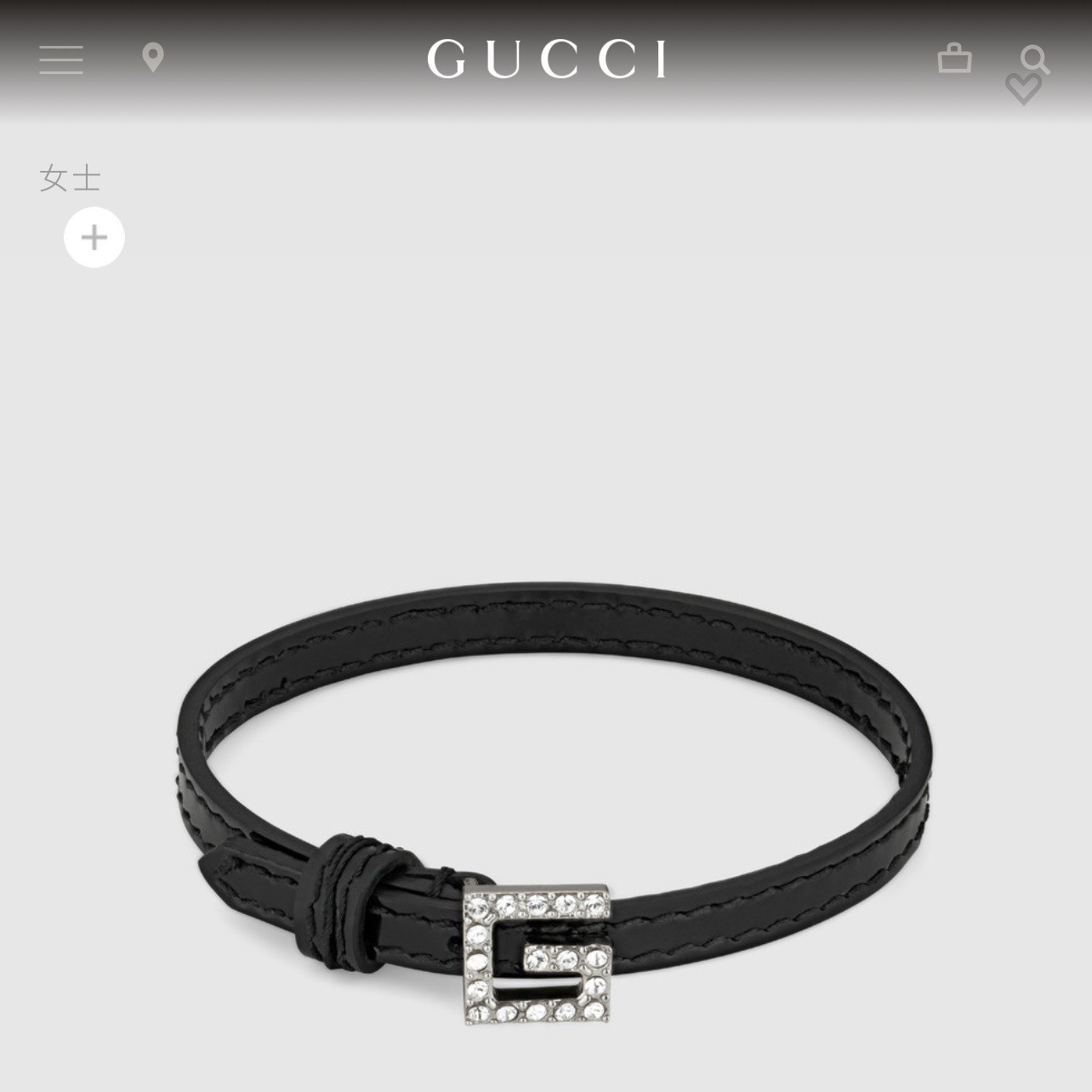The image size is (1092, 1092).
Task: Tap the Gucci logo for home
Action: click(547, 60)
